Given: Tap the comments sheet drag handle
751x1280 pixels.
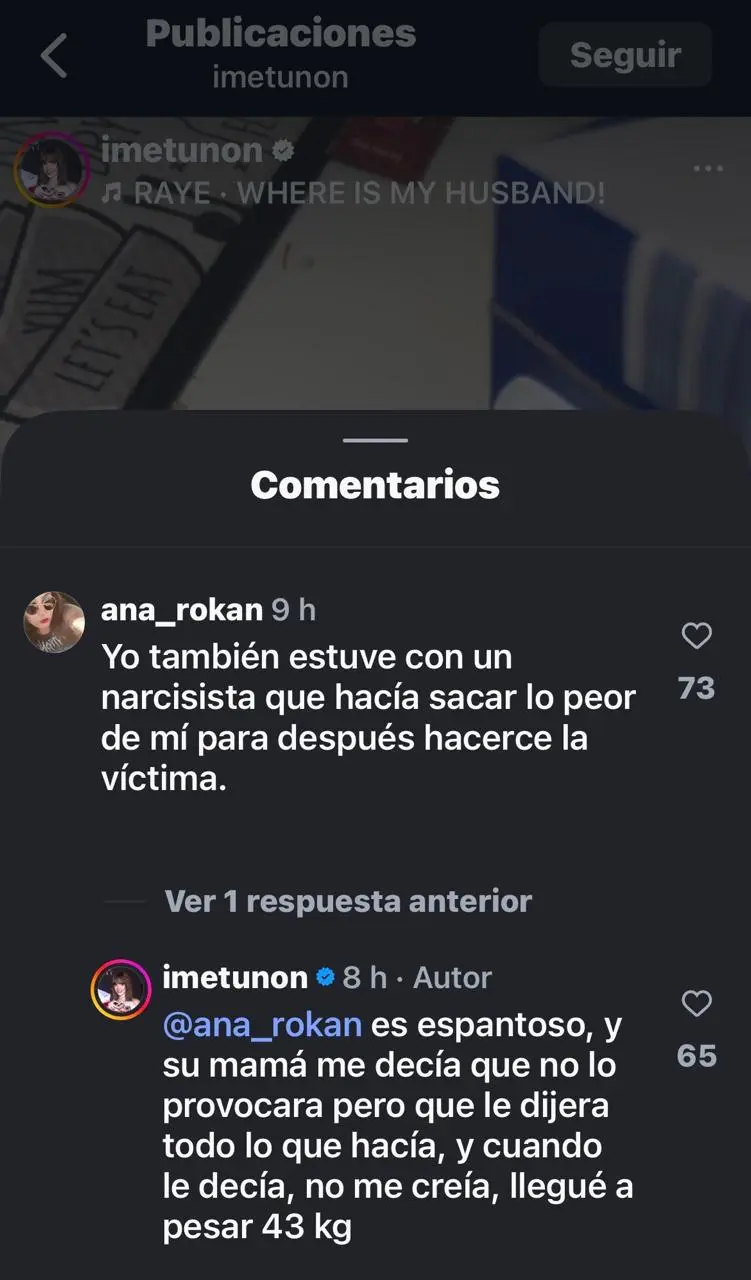Looking at the screenshot, I should click(375, 440).
